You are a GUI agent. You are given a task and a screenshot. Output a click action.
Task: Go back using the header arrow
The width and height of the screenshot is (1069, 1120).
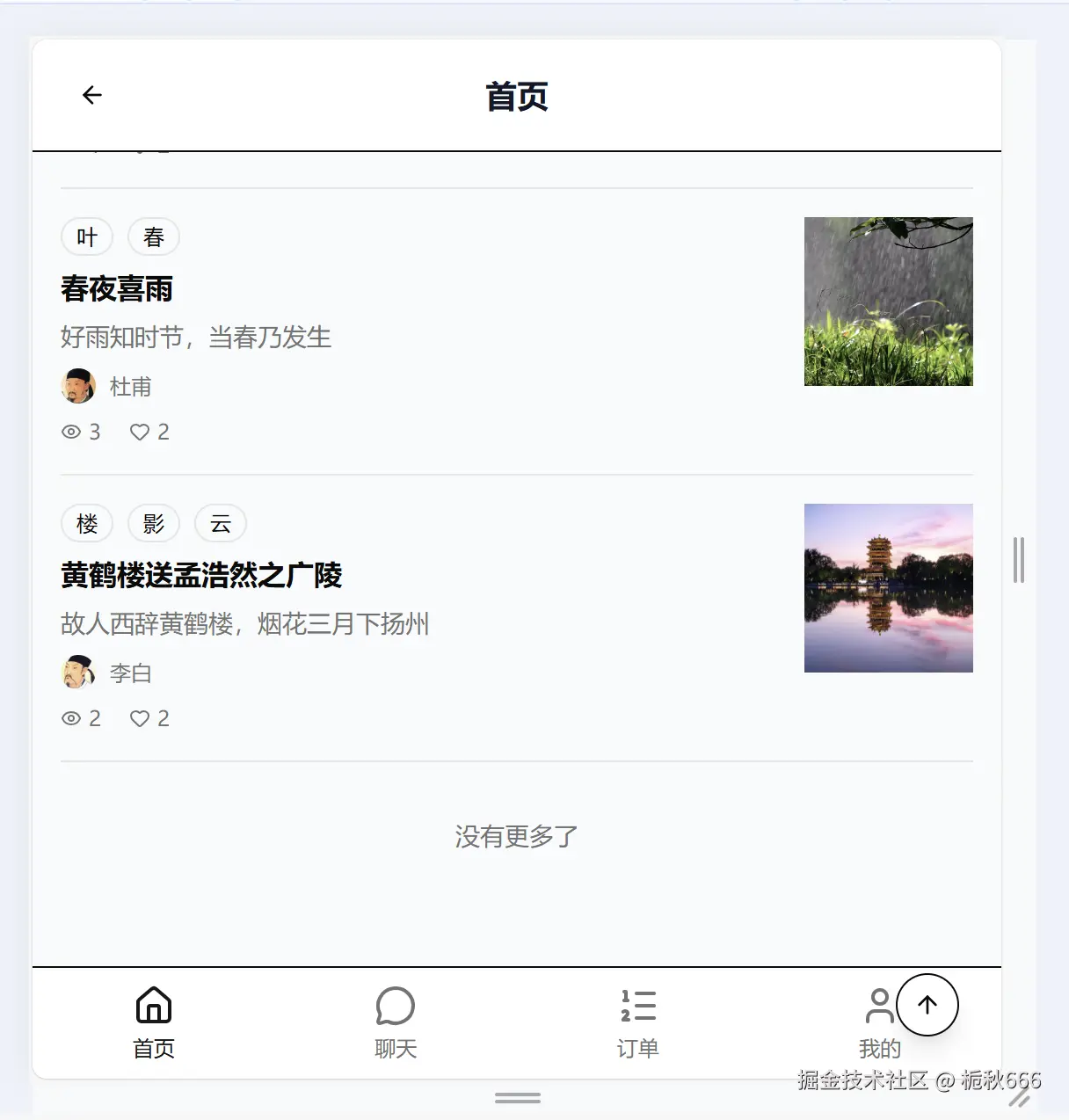[92, 95]
